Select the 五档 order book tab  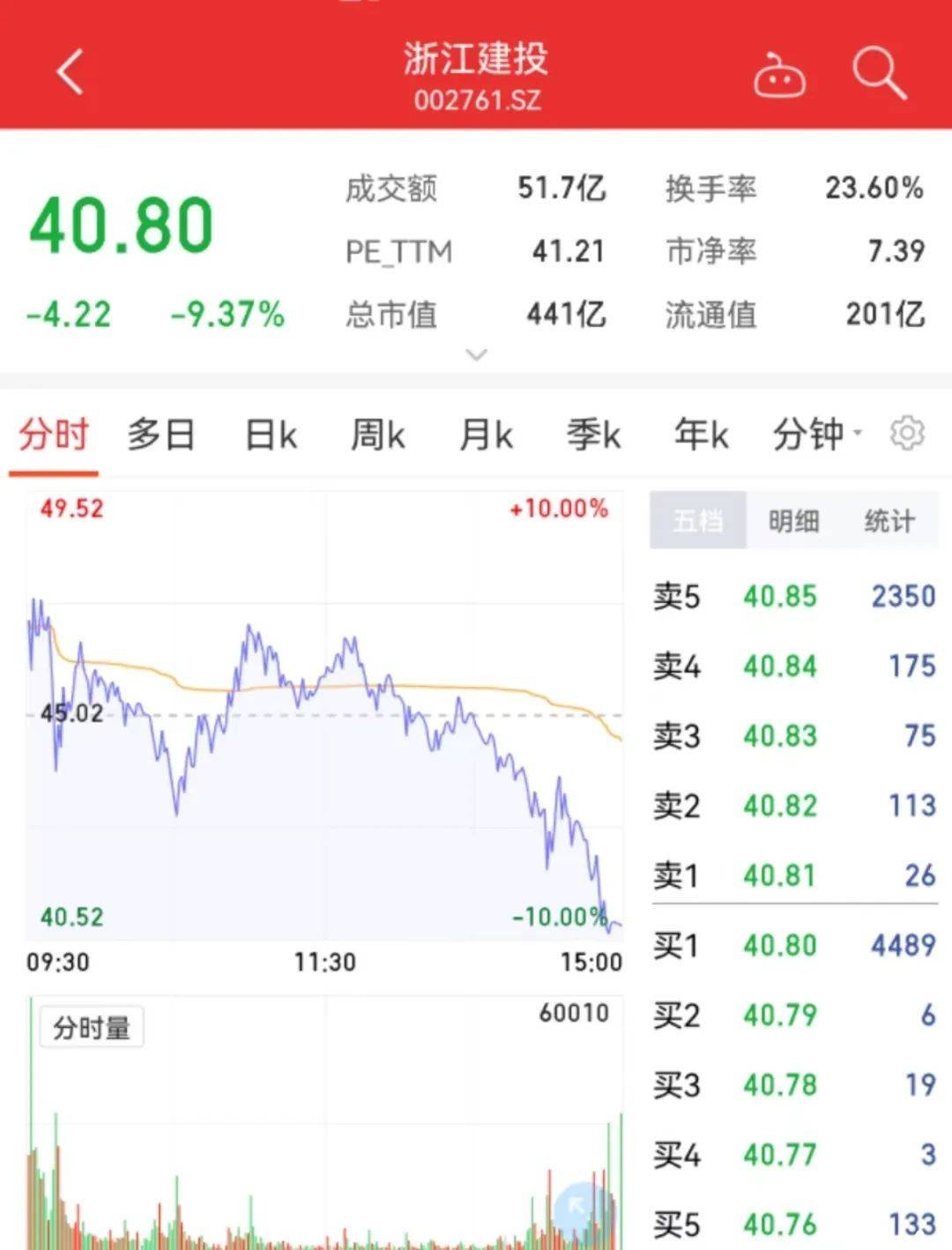(698, 521)
